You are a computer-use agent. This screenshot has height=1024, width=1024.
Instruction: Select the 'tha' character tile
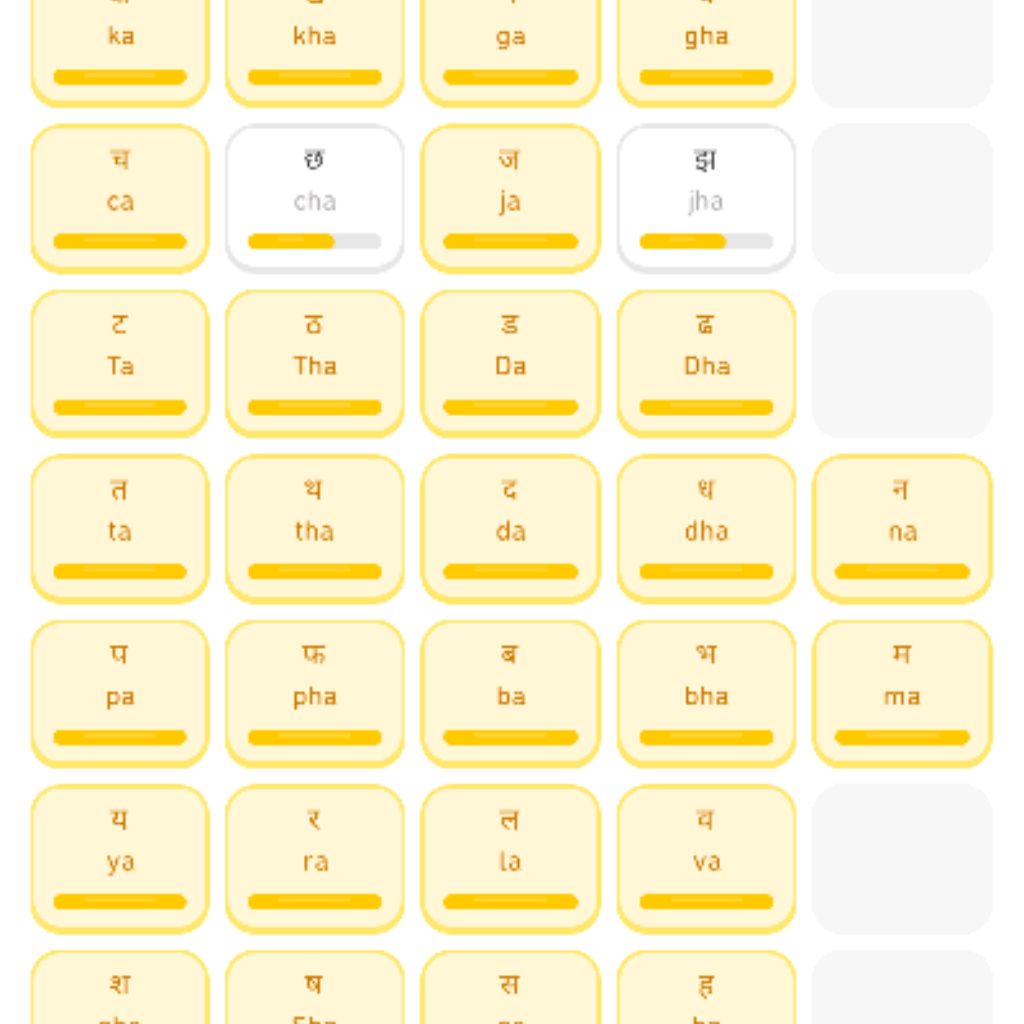[315, 528]
